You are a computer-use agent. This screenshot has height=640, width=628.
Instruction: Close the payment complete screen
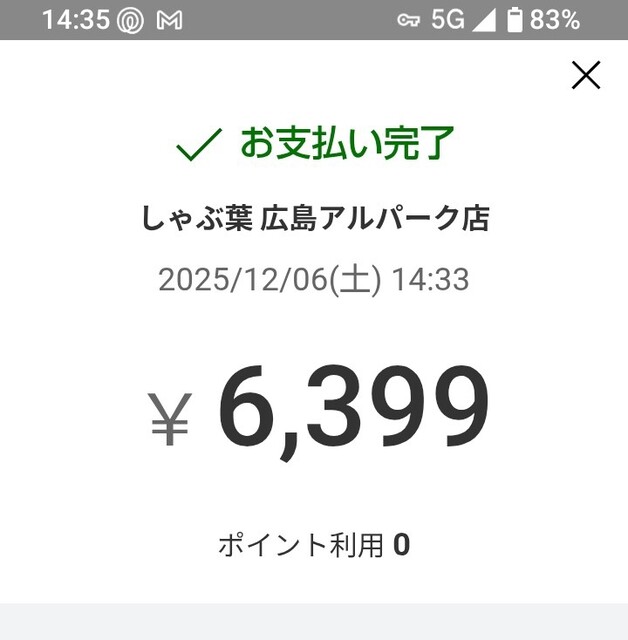click(585, 75)
